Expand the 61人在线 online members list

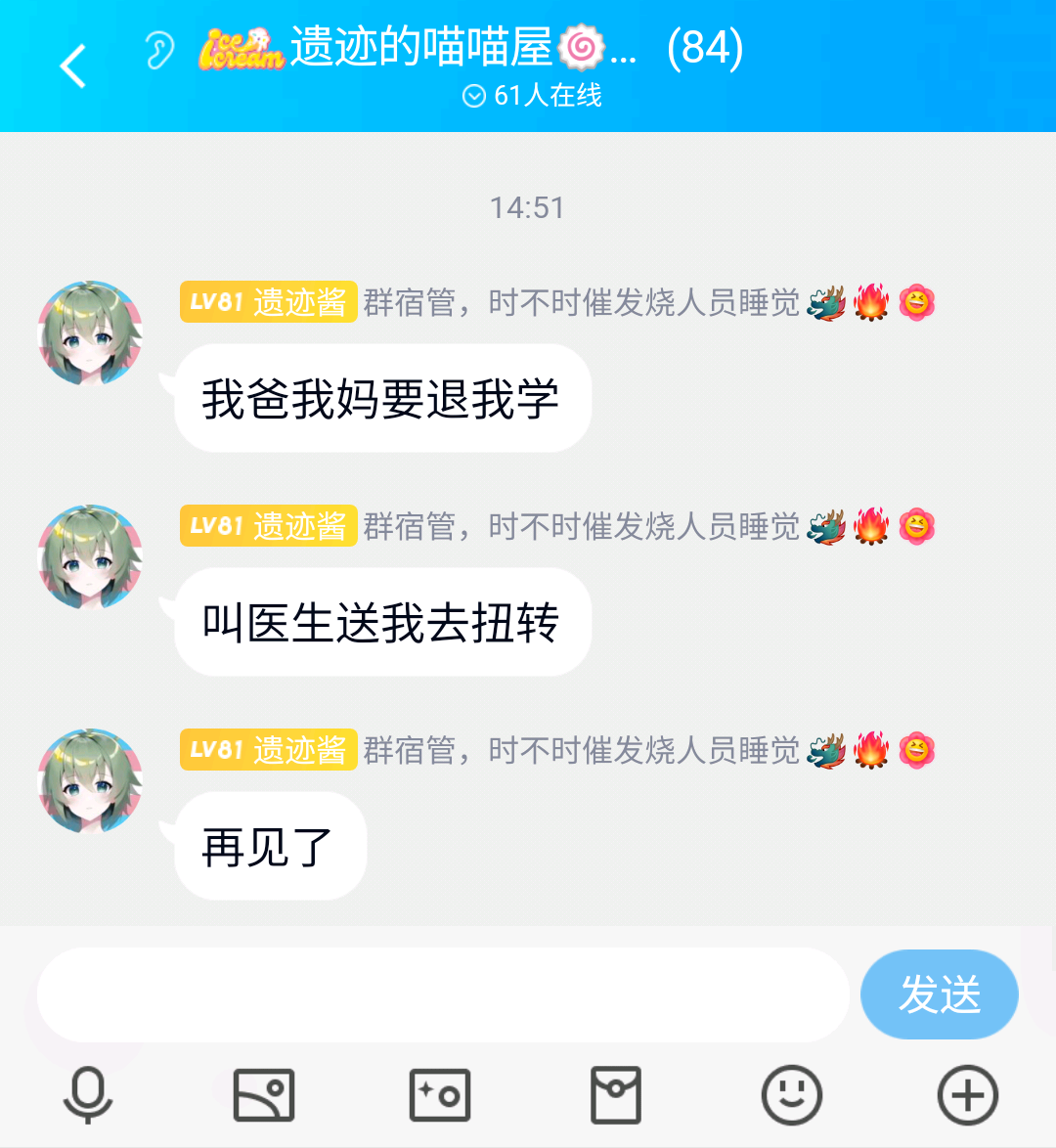click(x=533, y=96)
